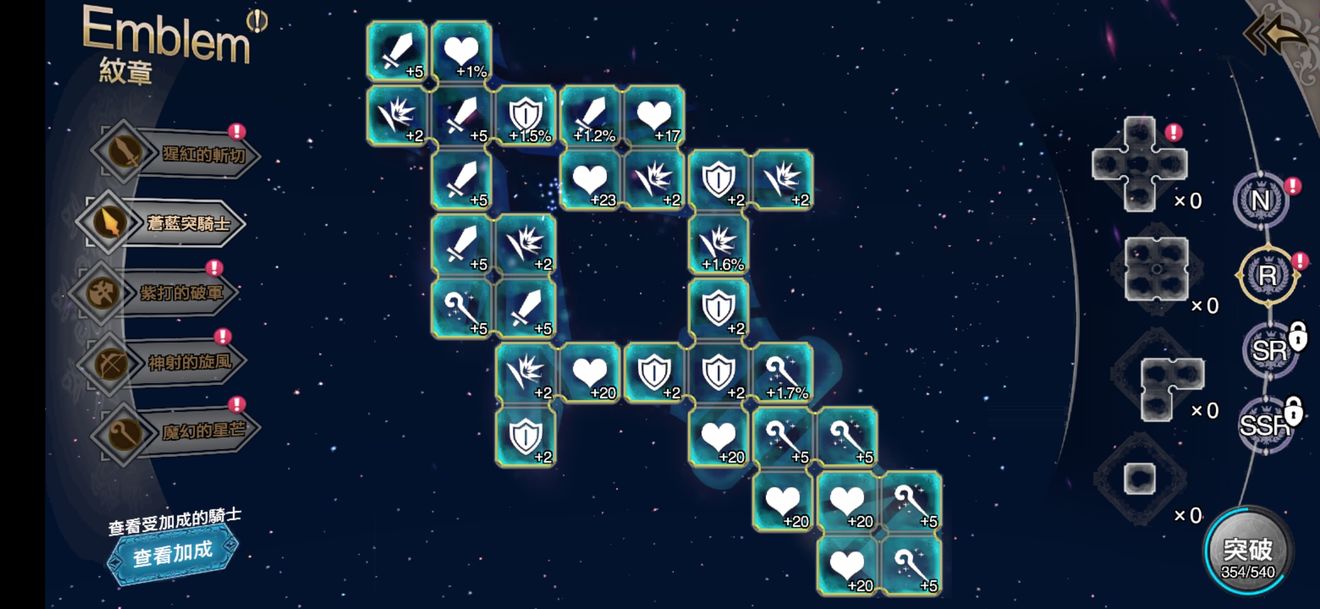Switch to the N rarity tab
The width and height of the screenshot is (1320, 609).
pos(1262,200)
